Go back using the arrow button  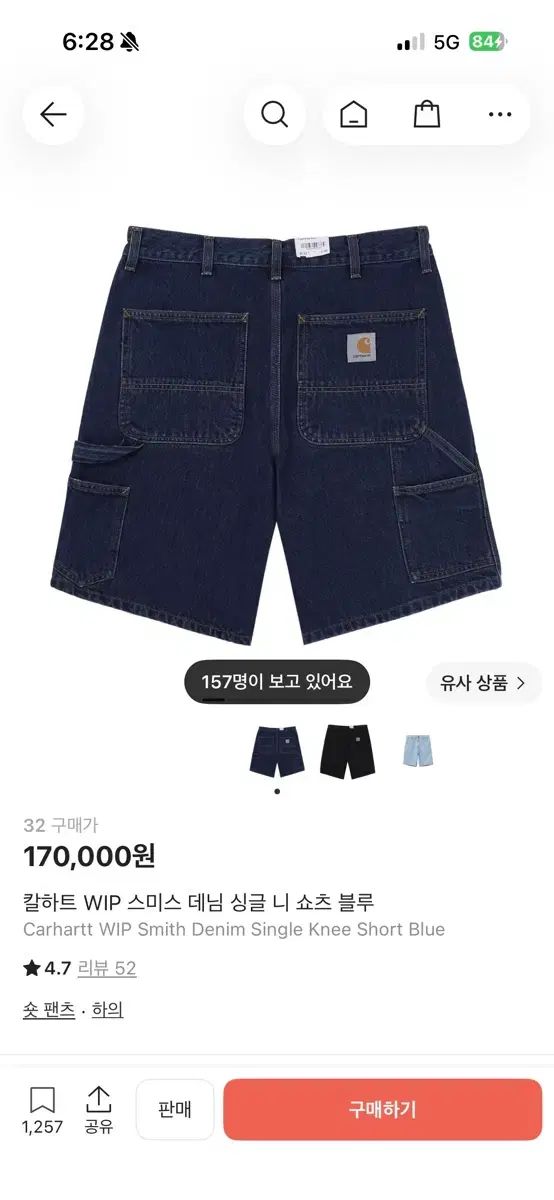click(x=54, y=114)
